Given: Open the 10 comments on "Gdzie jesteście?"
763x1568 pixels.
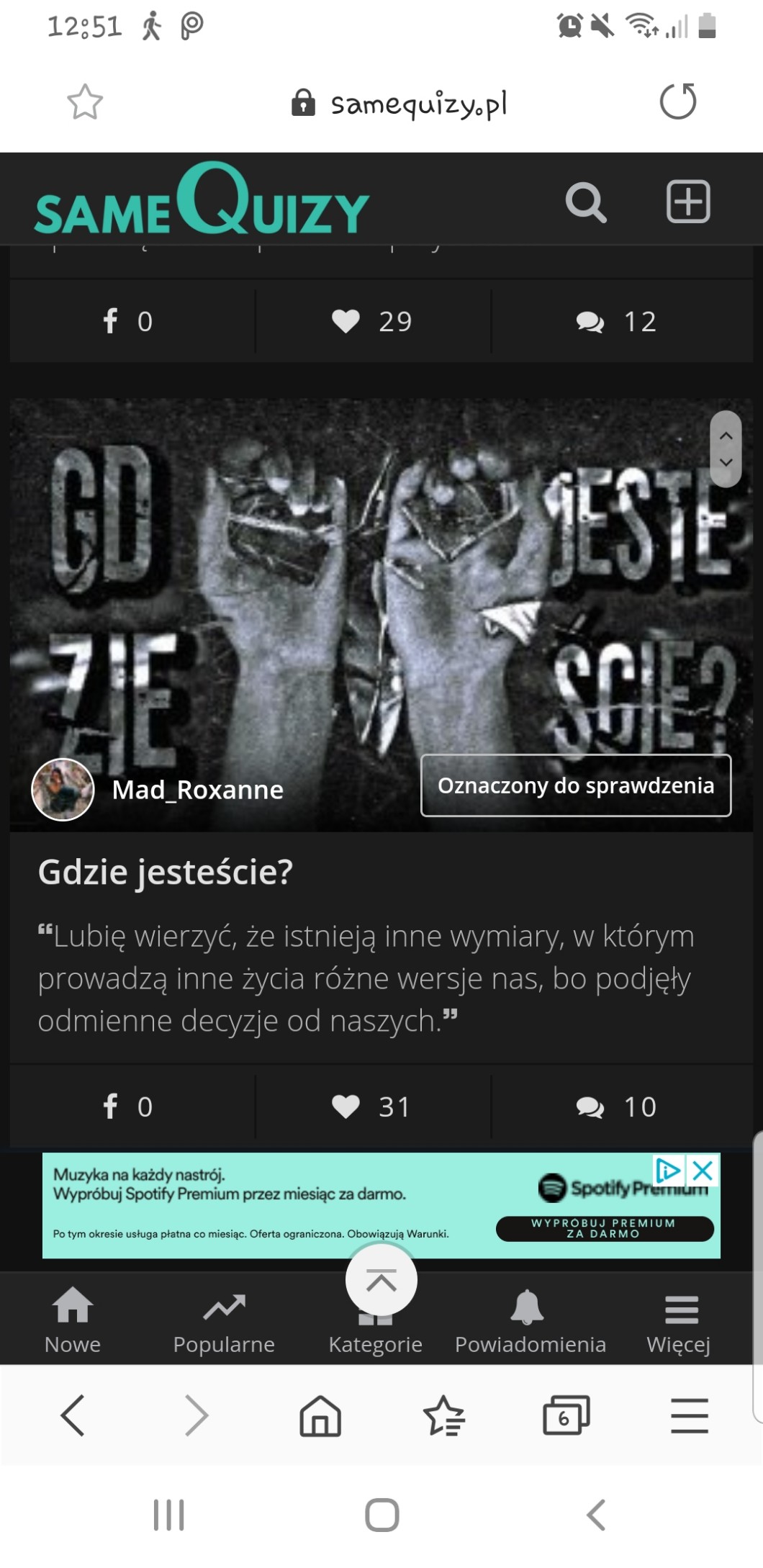Looking at the screenshot, I should pos(617,1107).
